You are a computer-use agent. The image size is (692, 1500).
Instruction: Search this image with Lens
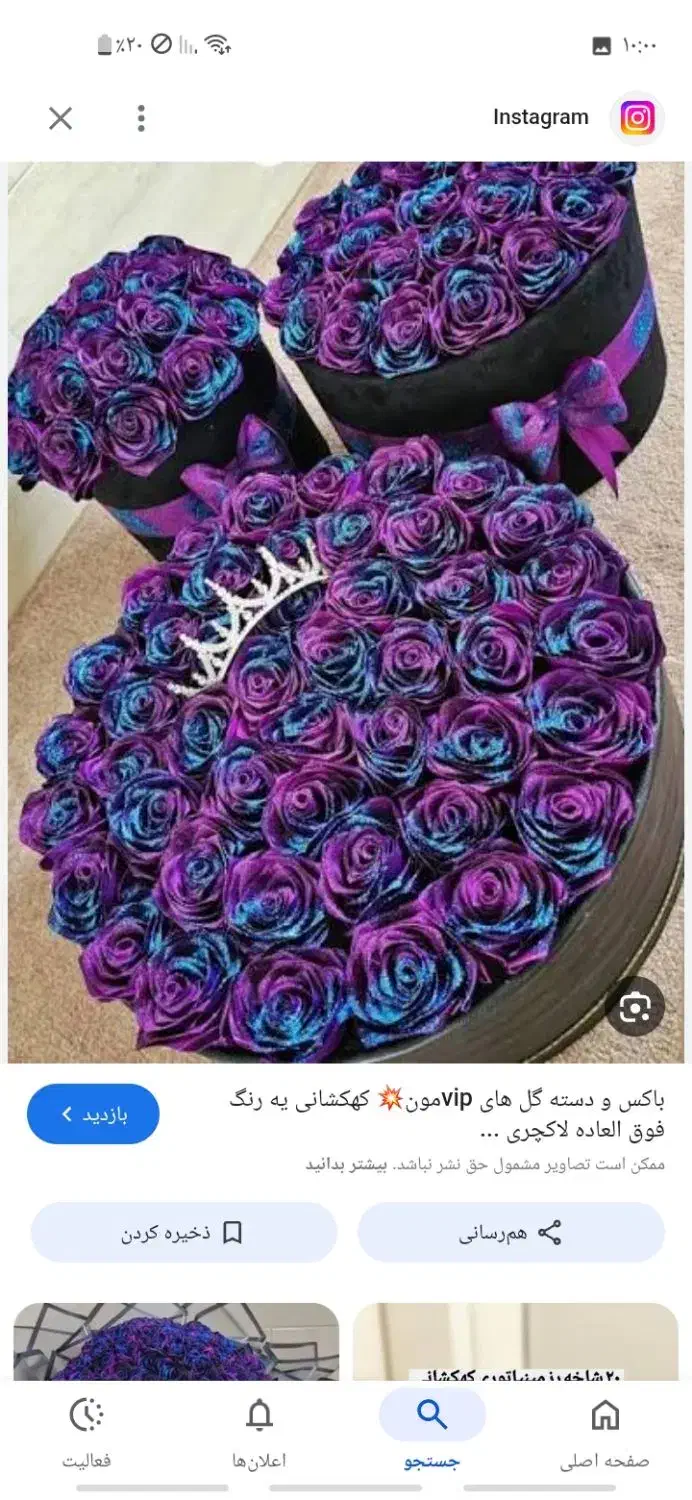point(634,1006)
